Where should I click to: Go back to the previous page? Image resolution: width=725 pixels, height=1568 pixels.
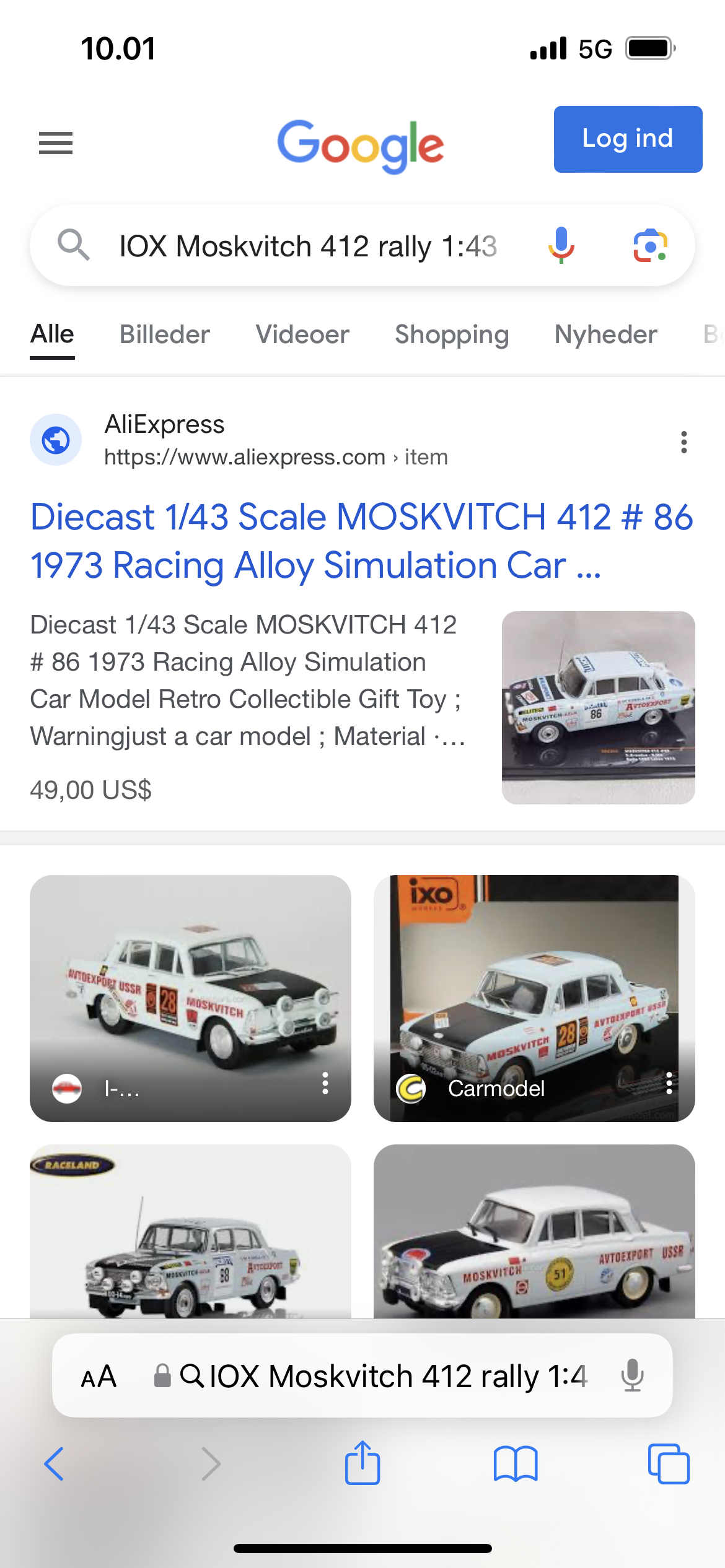tap(54, 1465)
